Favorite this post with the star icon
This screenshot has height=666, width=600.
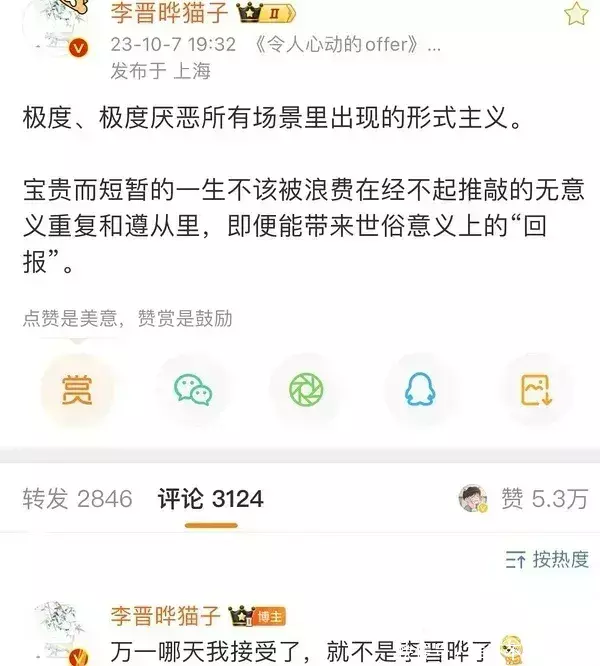577,14
